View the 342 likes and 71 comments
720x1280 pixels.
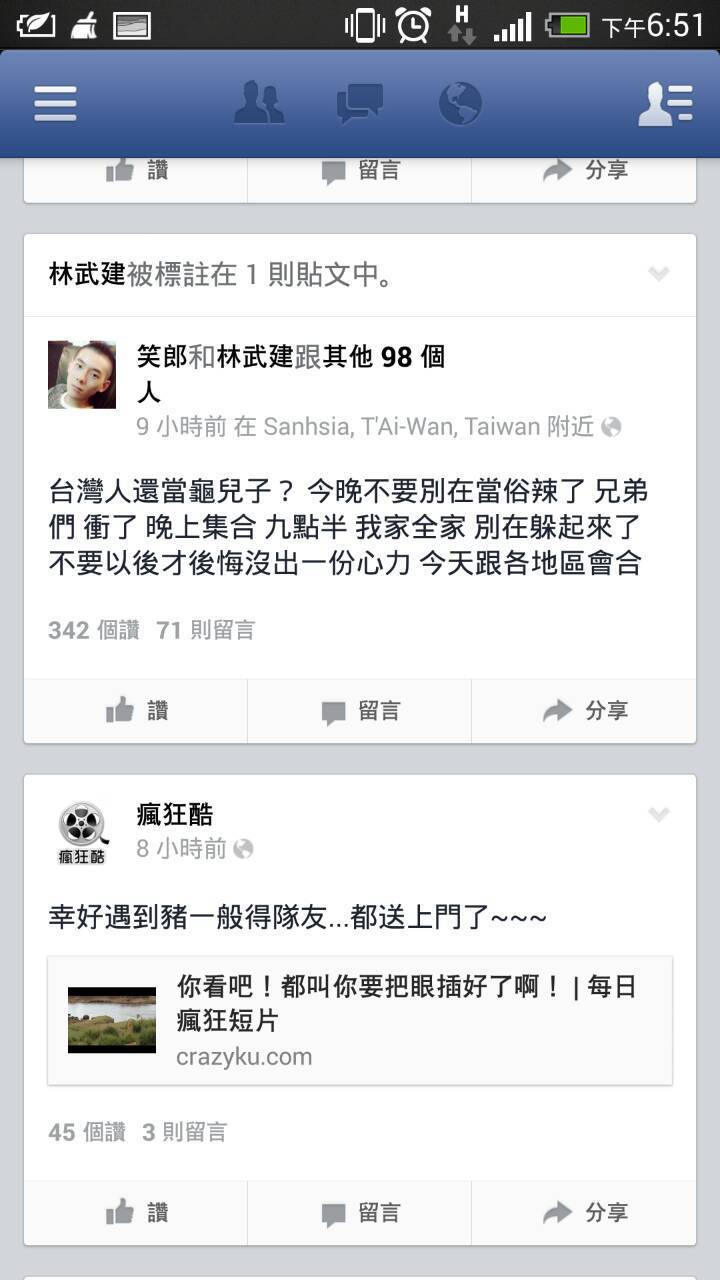[x=152, y=630]
